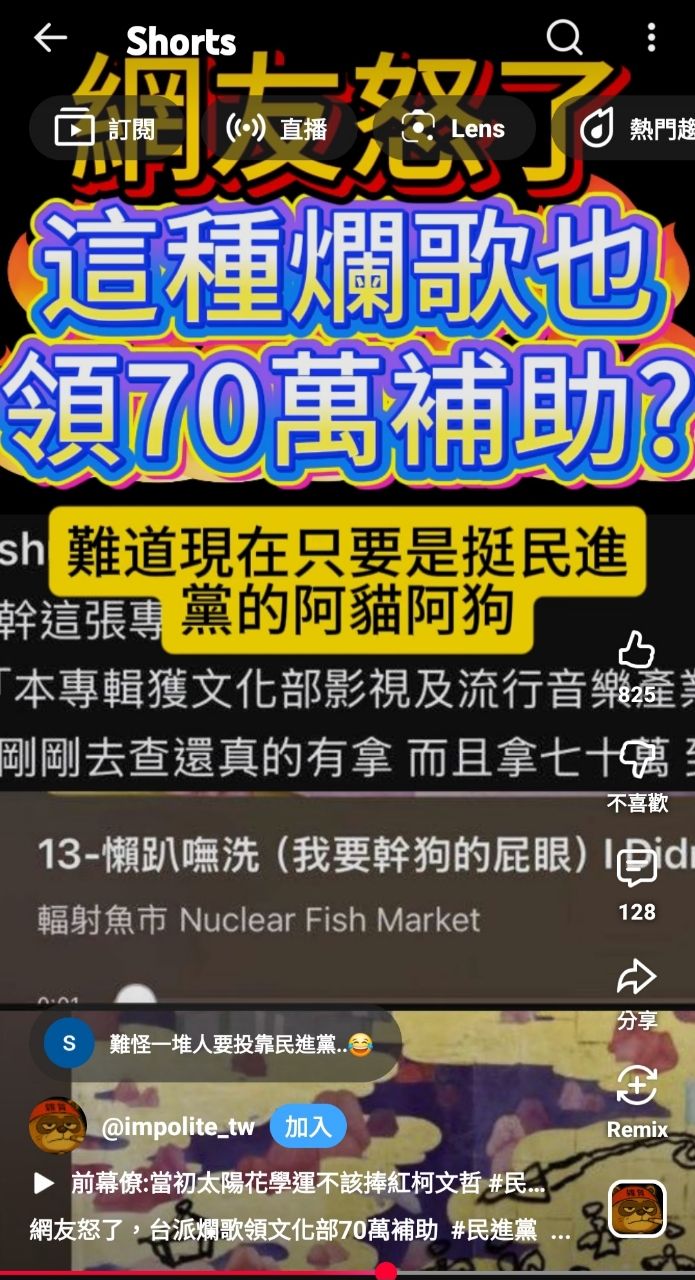695x1280 pixels.
Task: Go back using the top arrow
Action: (49, 38)
